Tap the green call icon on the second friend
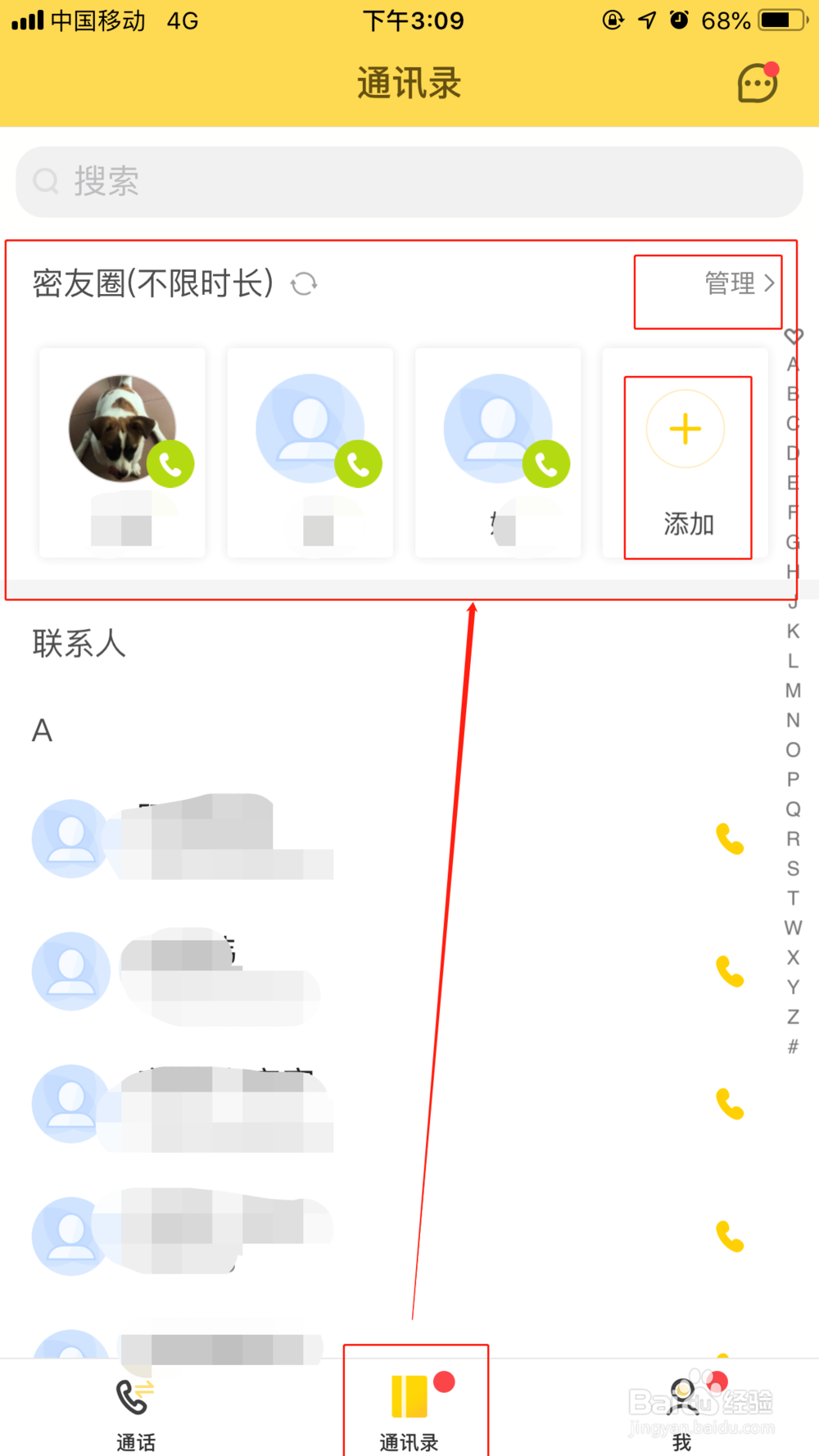The height and width of the screenshot is (1456, 819). (x=358, y=463)
